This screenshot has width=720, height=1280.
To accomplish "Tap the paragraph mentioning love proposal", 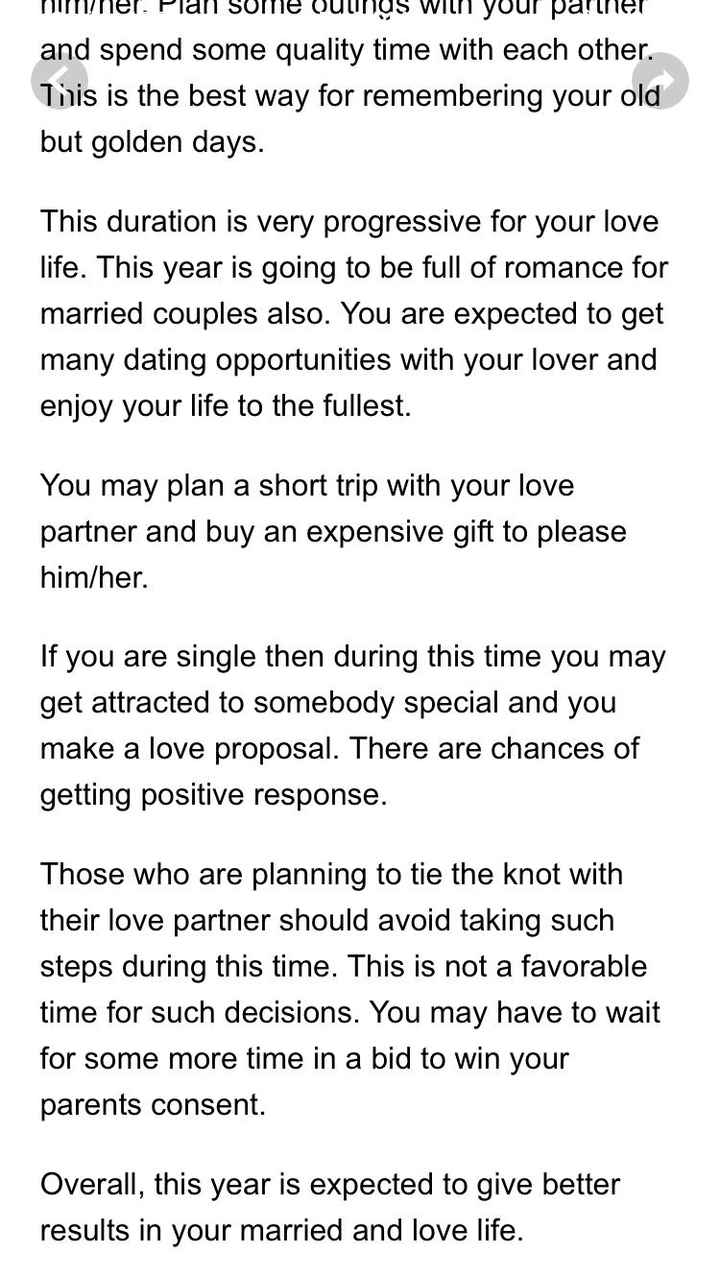I will [x=350, y=725].
